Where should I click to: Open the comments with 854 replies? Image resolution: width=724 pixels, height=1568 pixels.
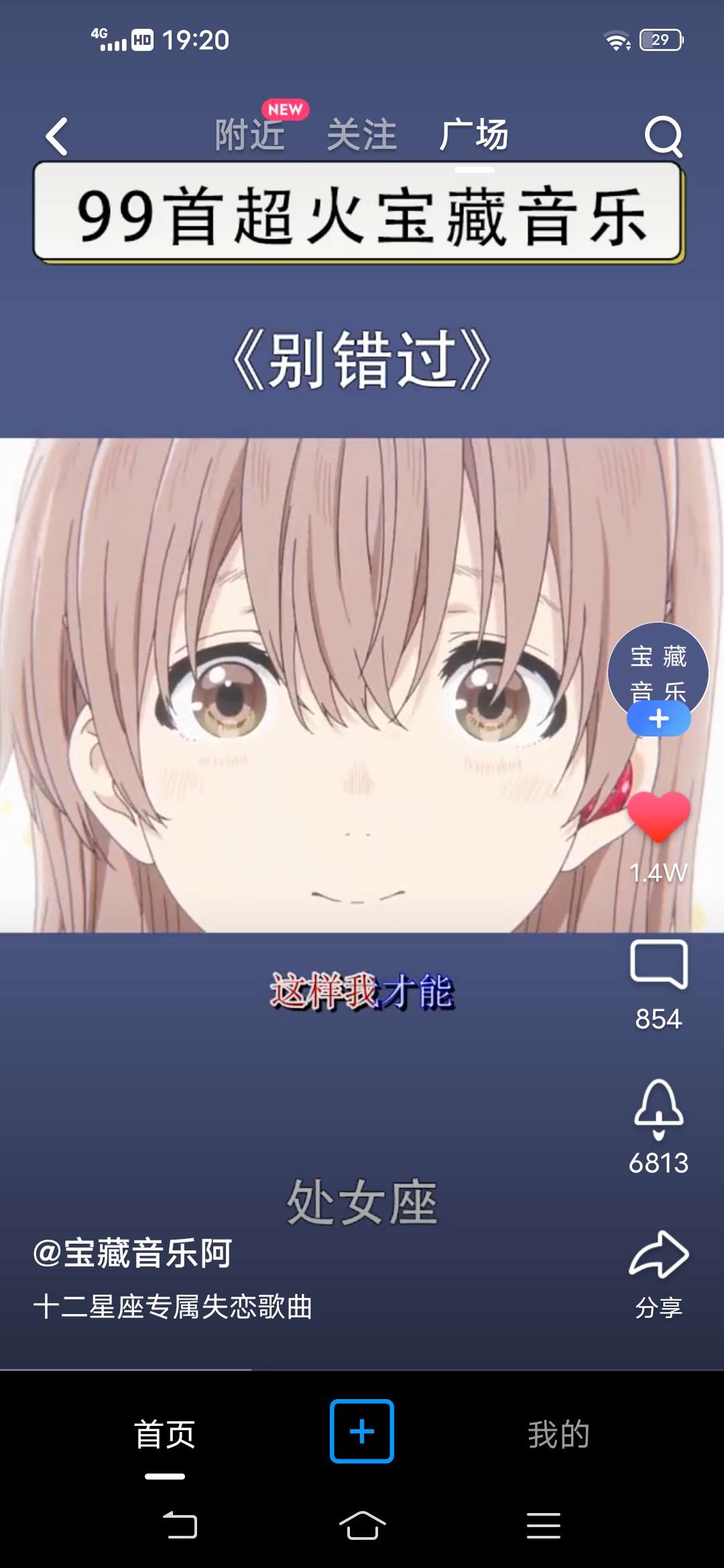point(658,966)
